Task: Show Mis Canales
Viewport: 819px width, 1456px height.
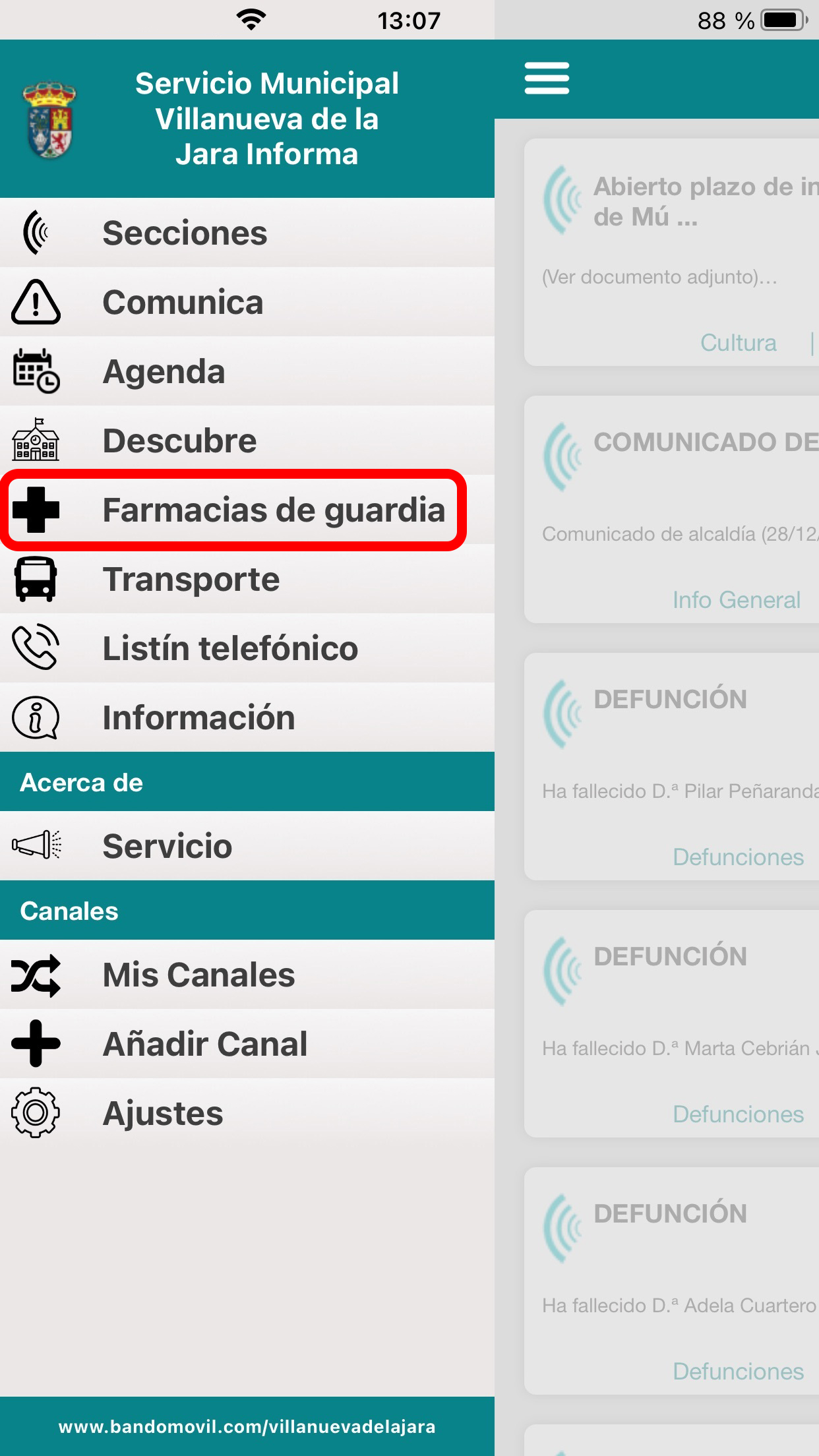Action: [247, 975]
